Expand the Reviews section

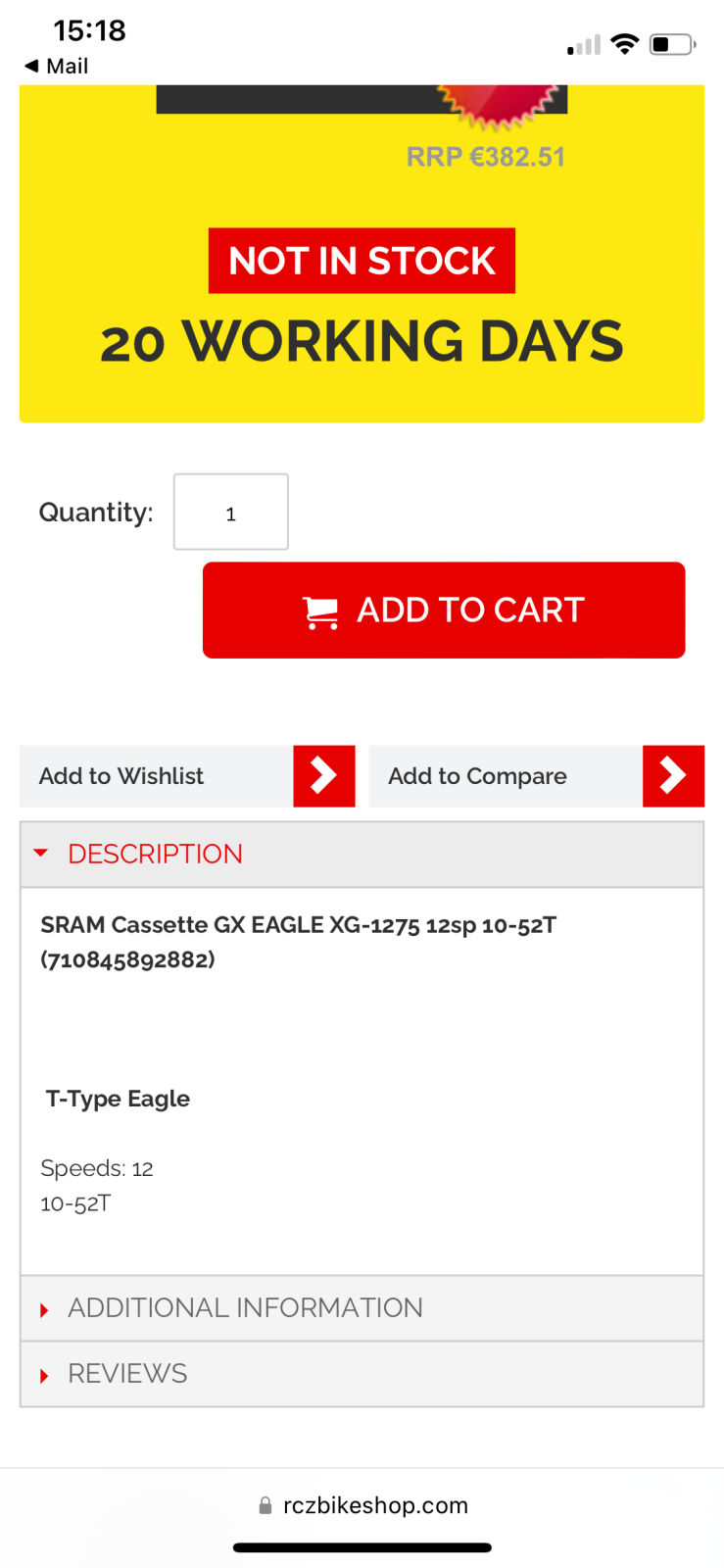127,1373
